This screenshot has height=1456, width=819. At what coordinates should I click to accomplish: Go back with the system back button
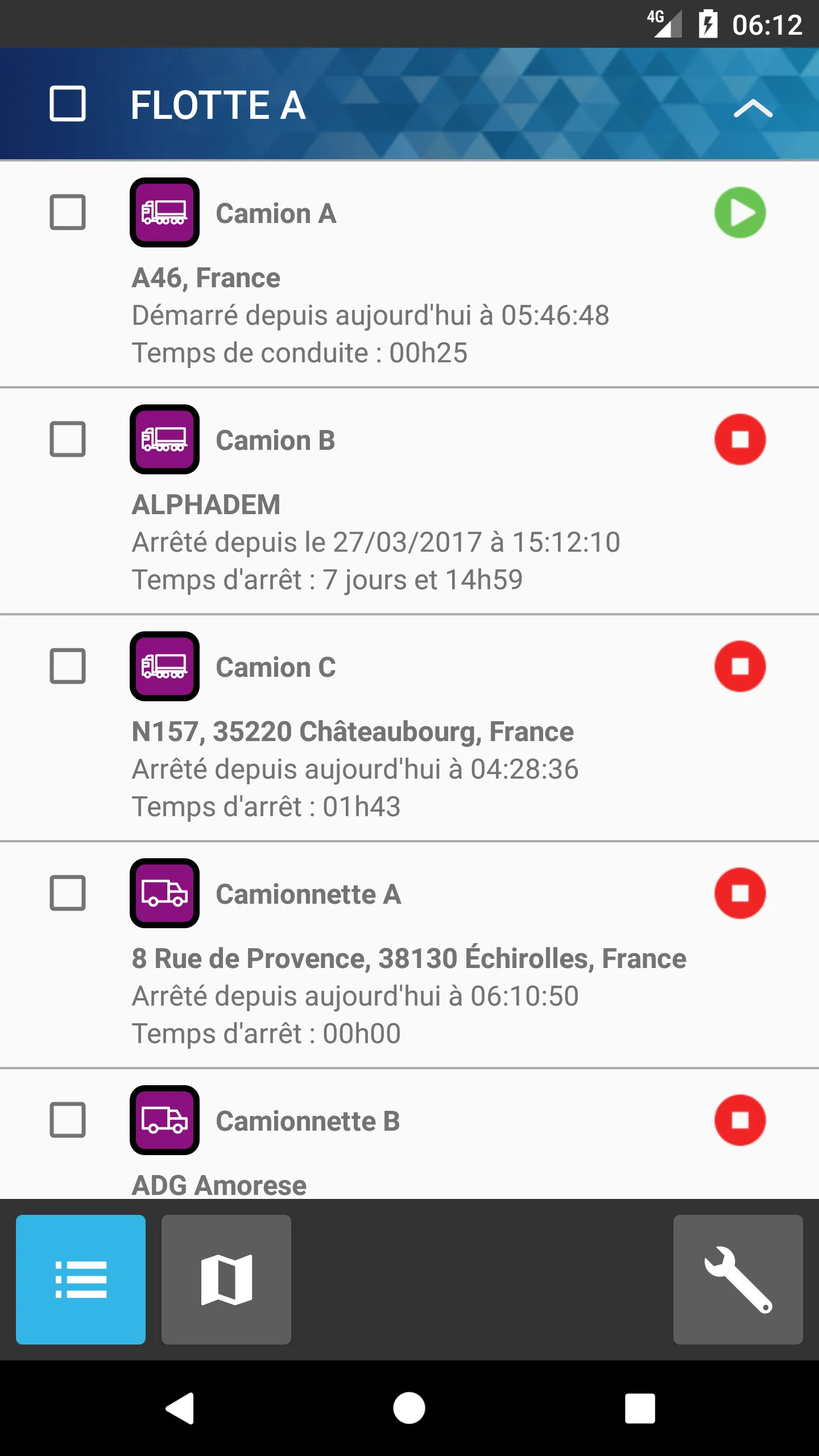180,1408
